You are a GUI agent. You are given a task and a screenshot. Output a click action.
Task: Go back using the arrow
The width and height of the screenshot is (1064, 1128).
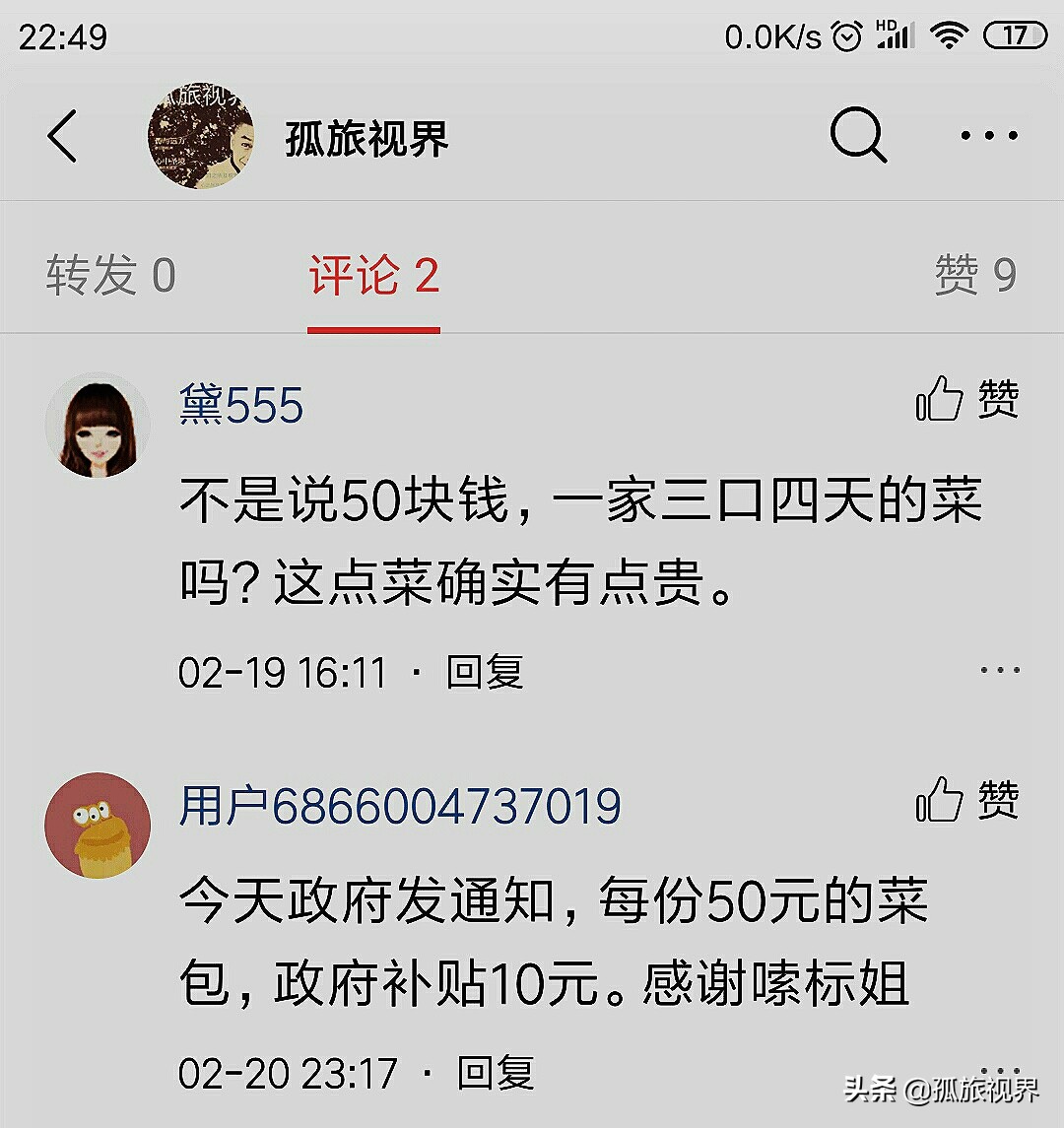point(63,137)
